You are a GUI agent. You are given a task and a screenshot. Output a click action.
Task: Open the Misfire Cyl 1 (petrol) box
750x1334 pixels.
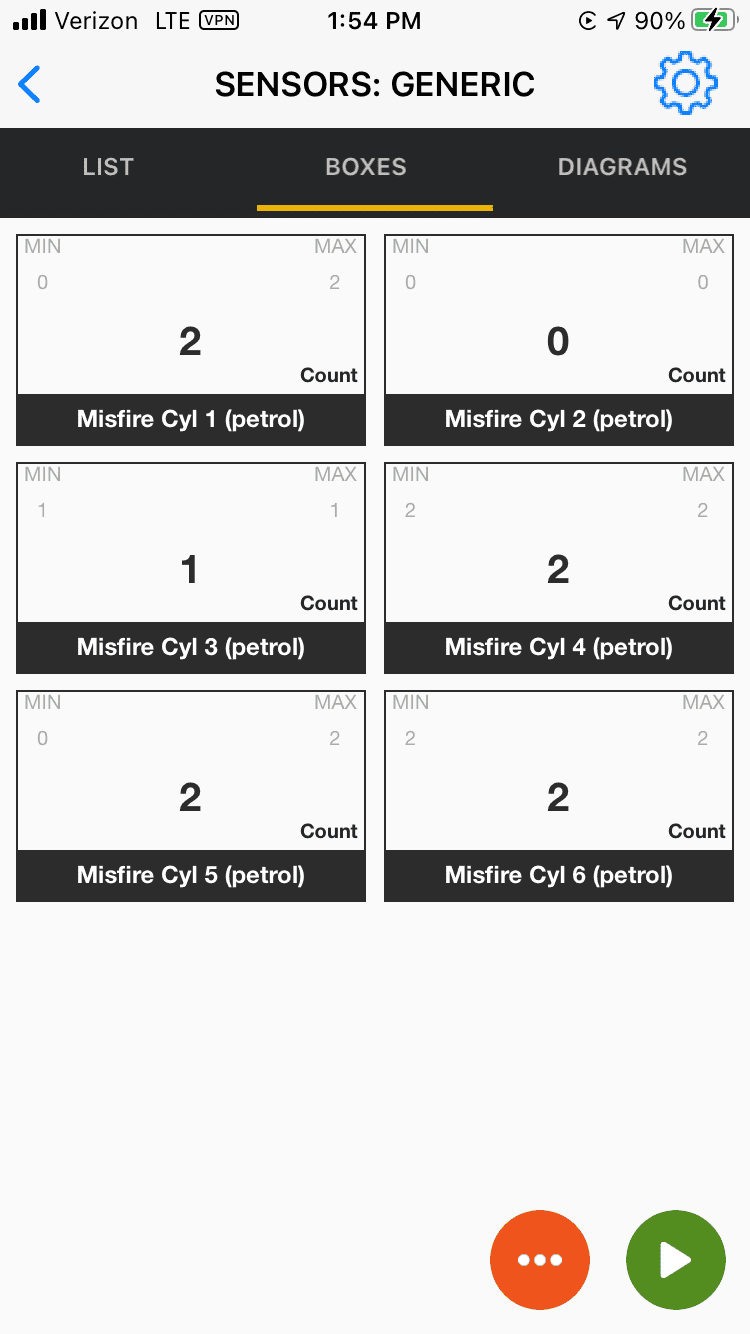click(191, 340)
